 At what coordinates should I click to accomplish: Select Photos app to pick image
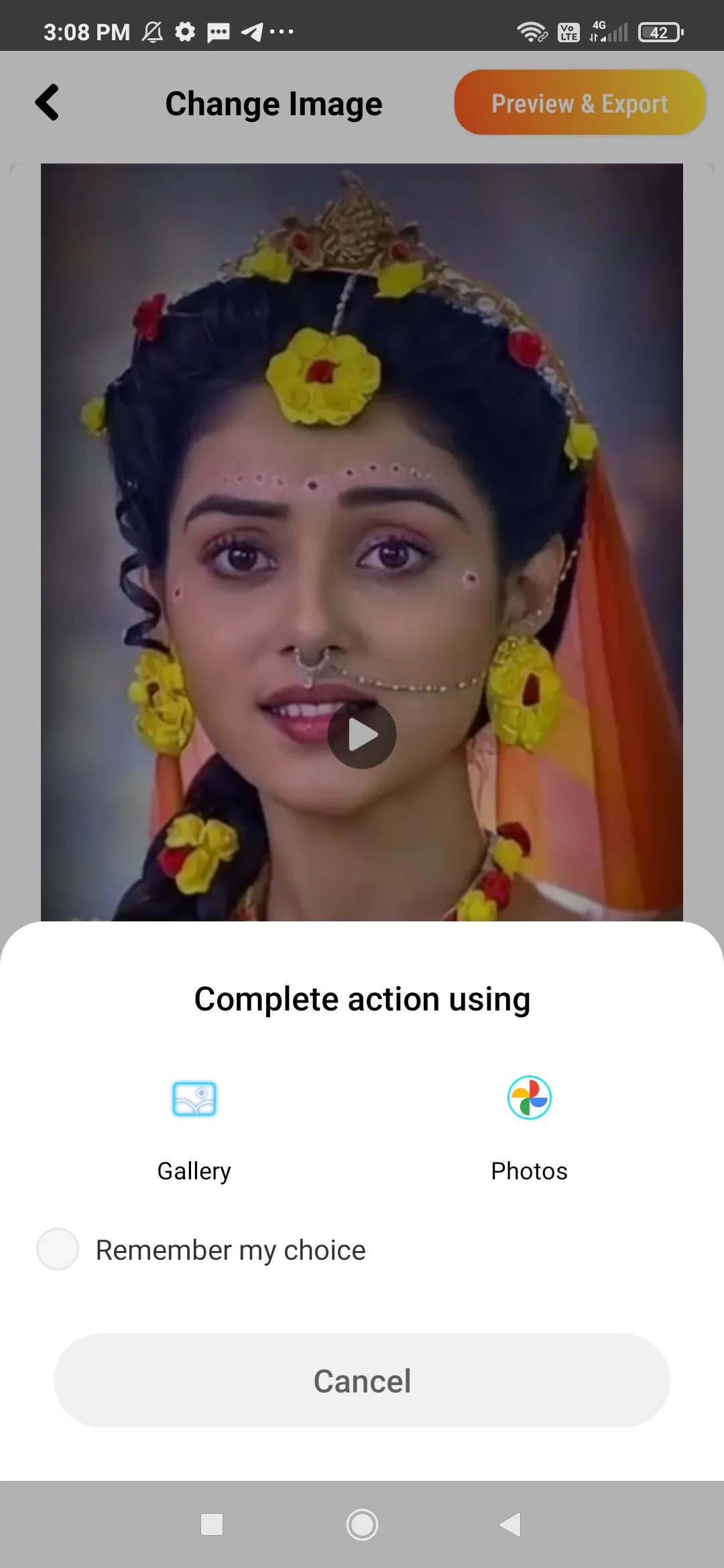529,1126
